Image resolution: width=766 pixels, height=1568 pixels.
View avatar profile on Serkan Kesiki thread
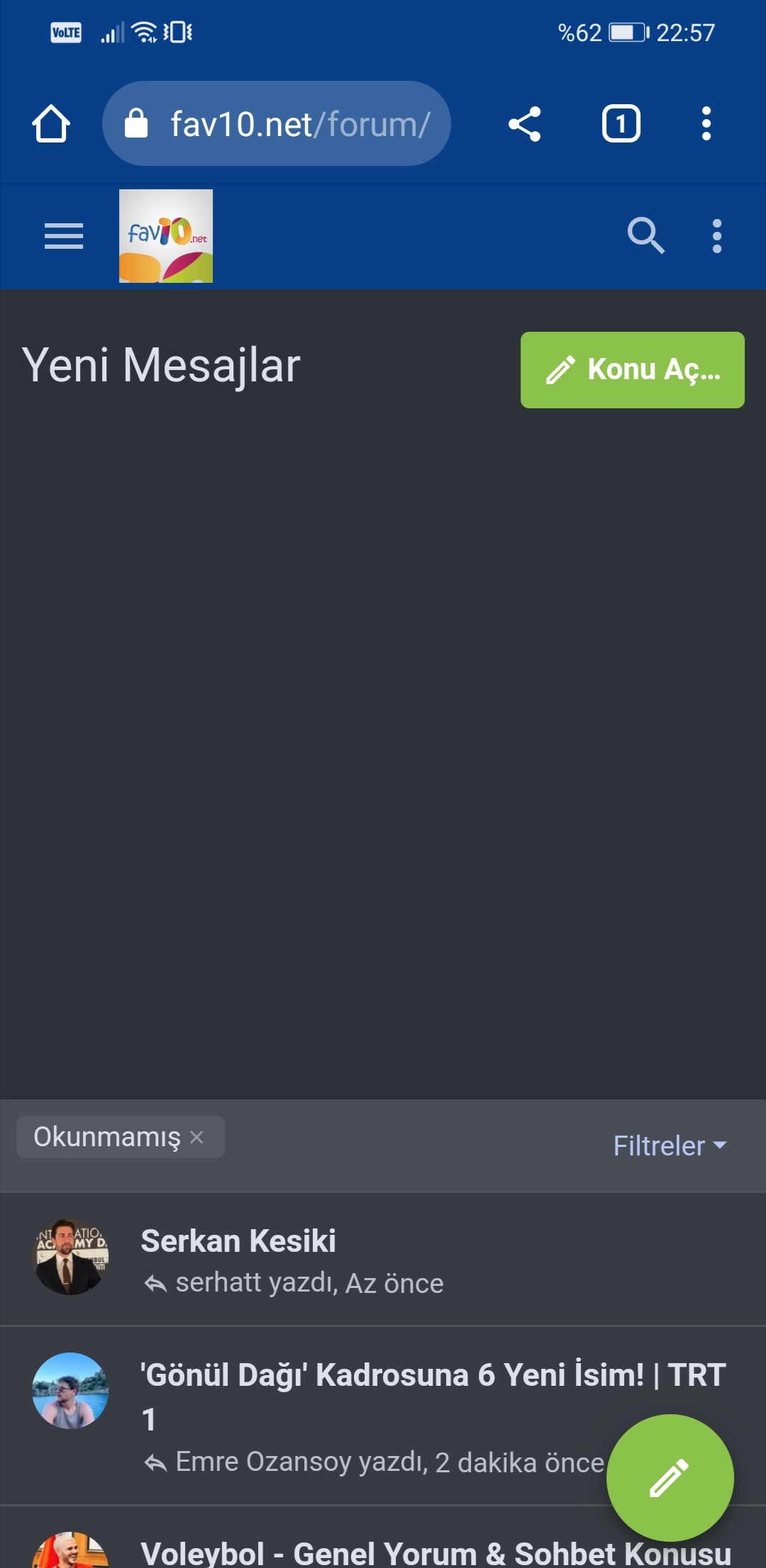click(71, 1257)
